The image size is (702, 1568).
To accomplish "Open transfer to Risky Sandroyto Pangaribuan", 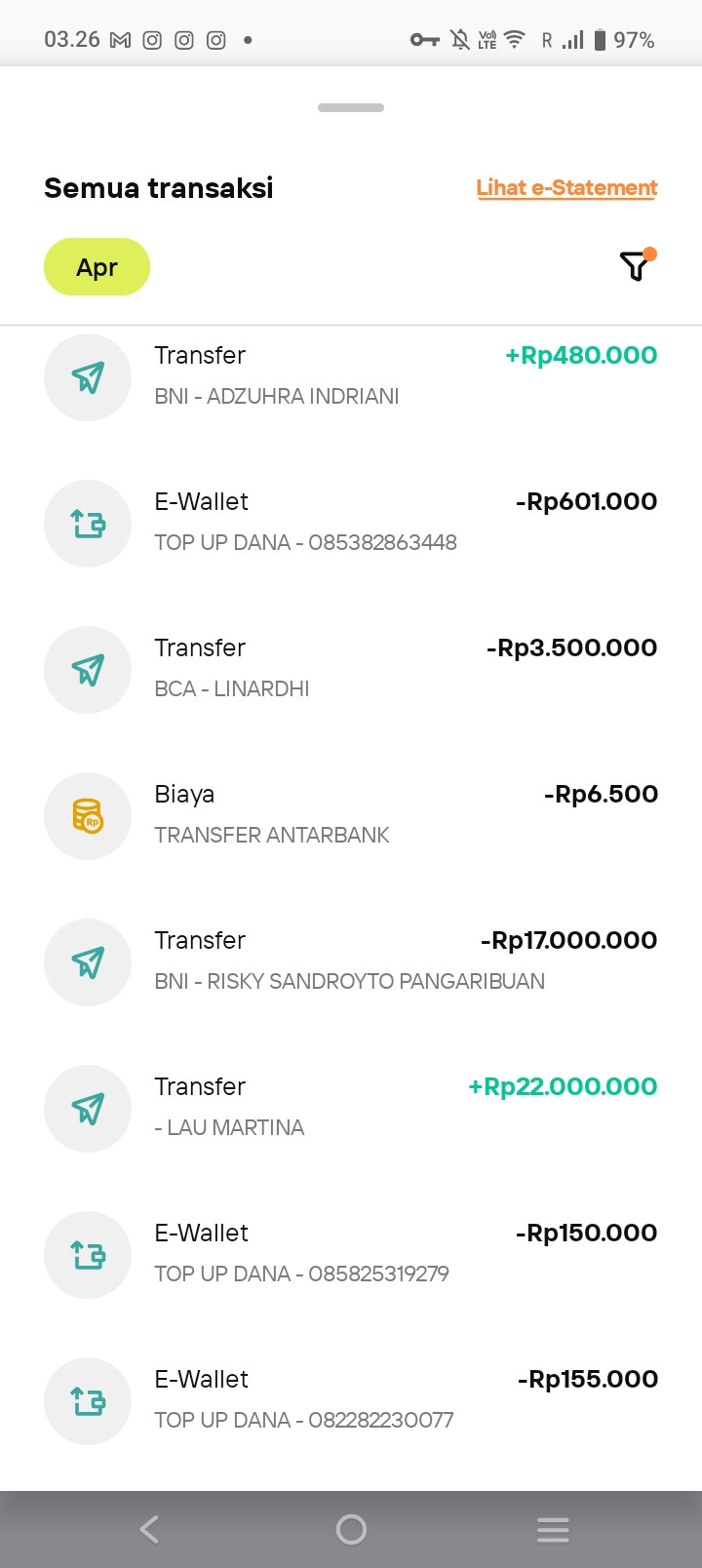I will click(351, 961).
